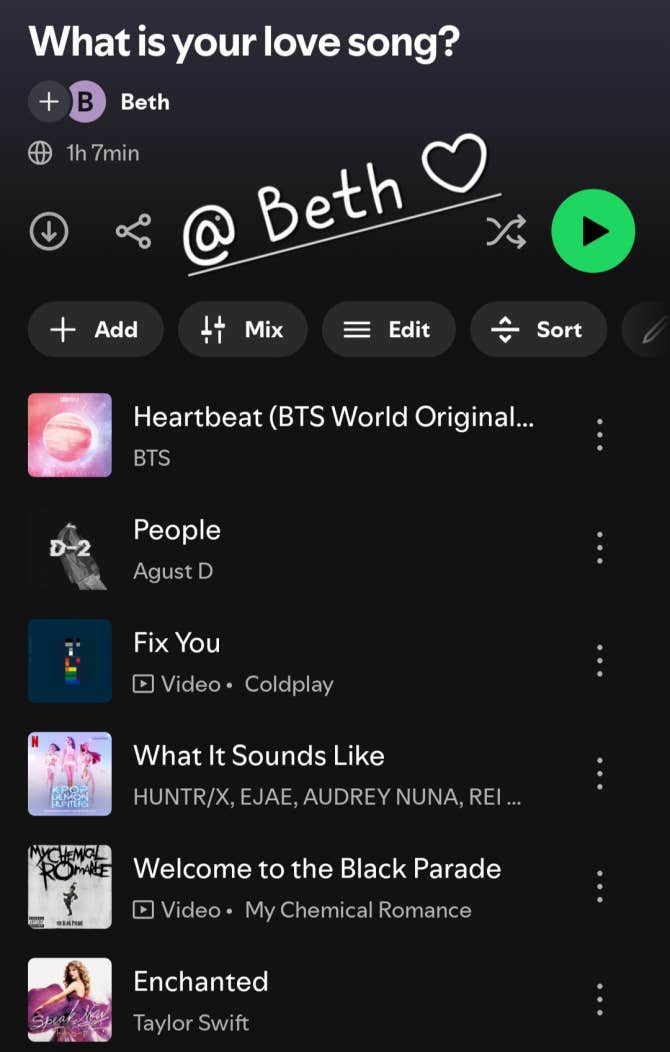The image size is (670, 1052).
Task: Share this playlist
Action: pos(133,232)
